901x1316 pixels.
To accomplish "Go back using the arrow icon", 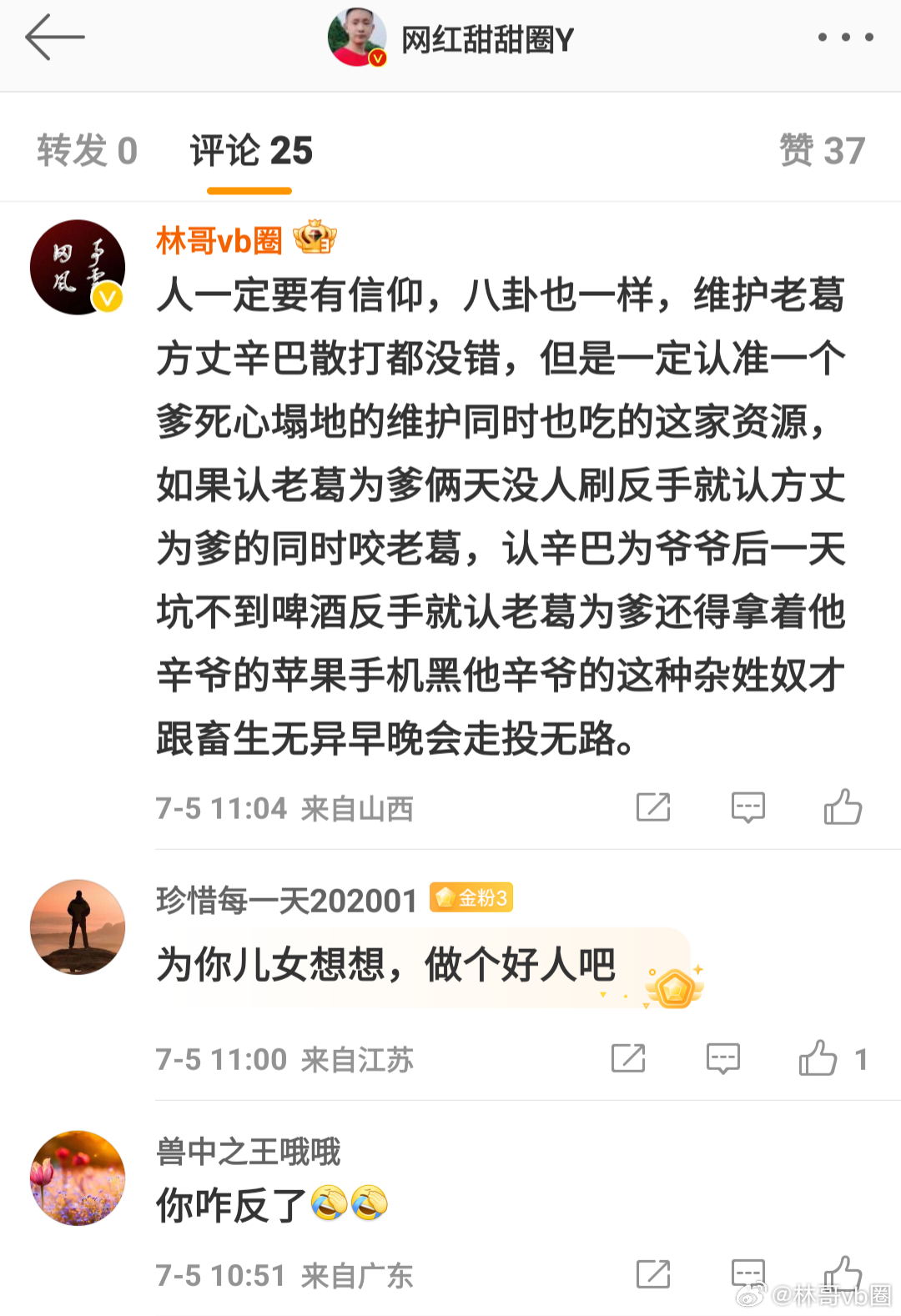I will 55,38.
